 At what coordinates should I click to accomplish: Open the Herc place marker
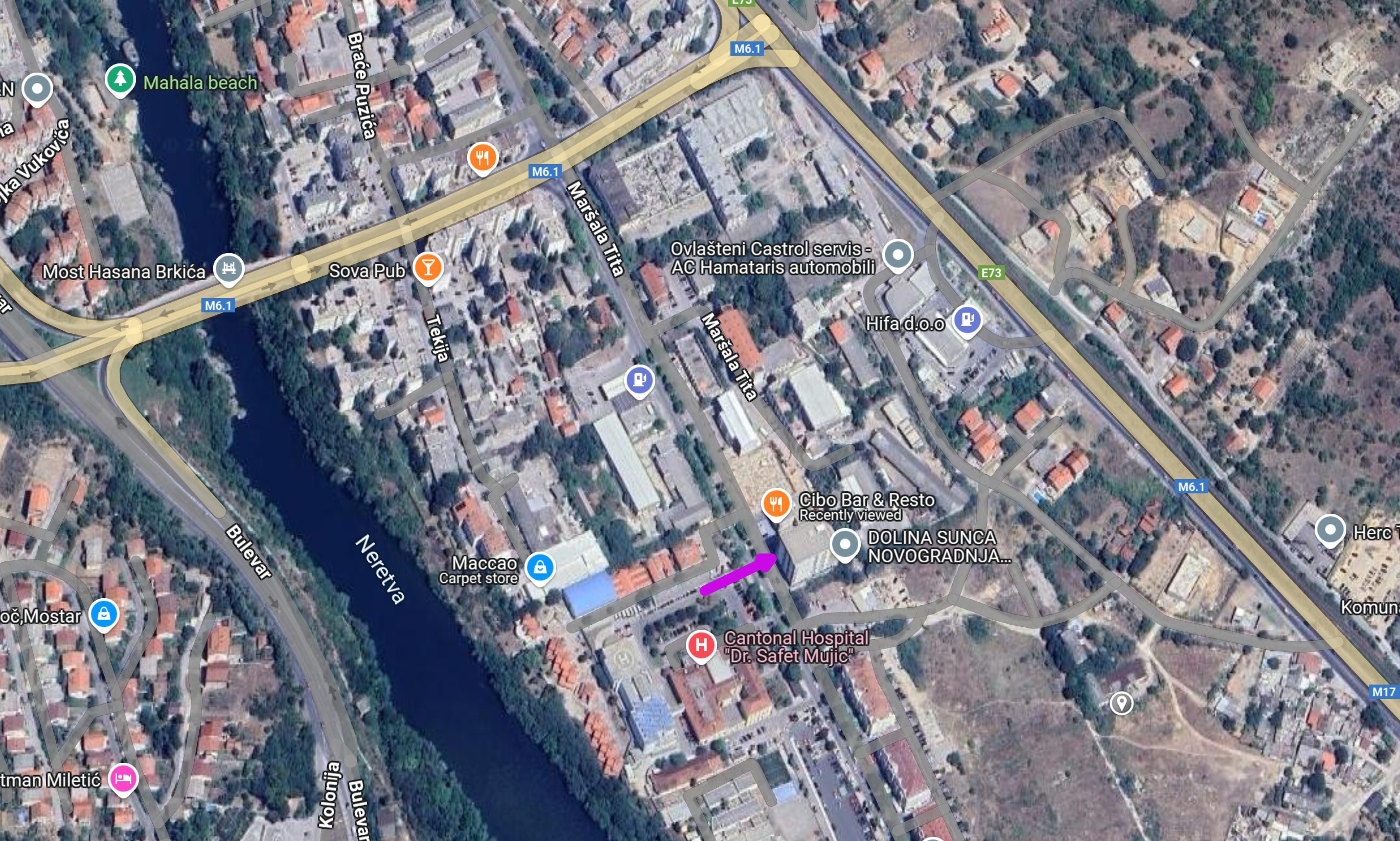(x=1330, y=530)
